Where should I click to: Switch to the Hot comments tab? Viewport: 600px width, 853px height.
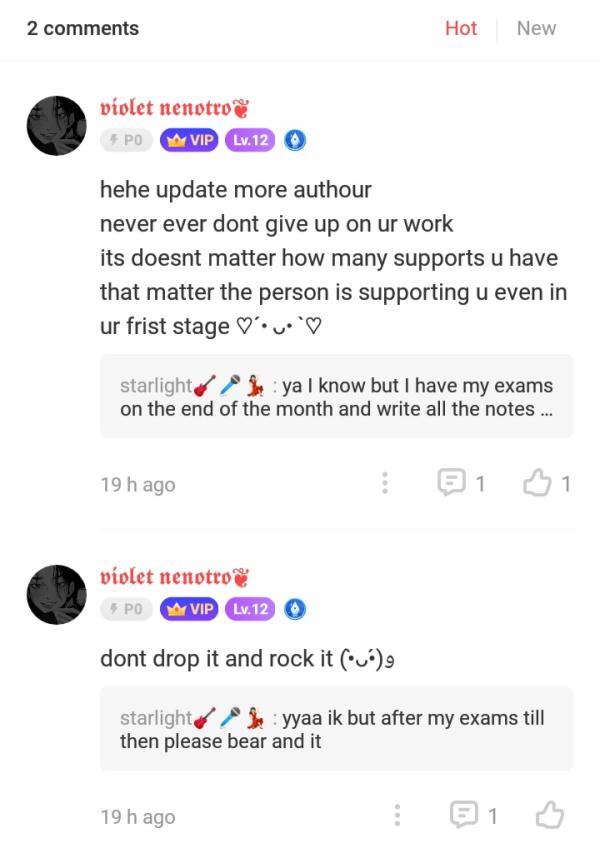click(461, 28)
